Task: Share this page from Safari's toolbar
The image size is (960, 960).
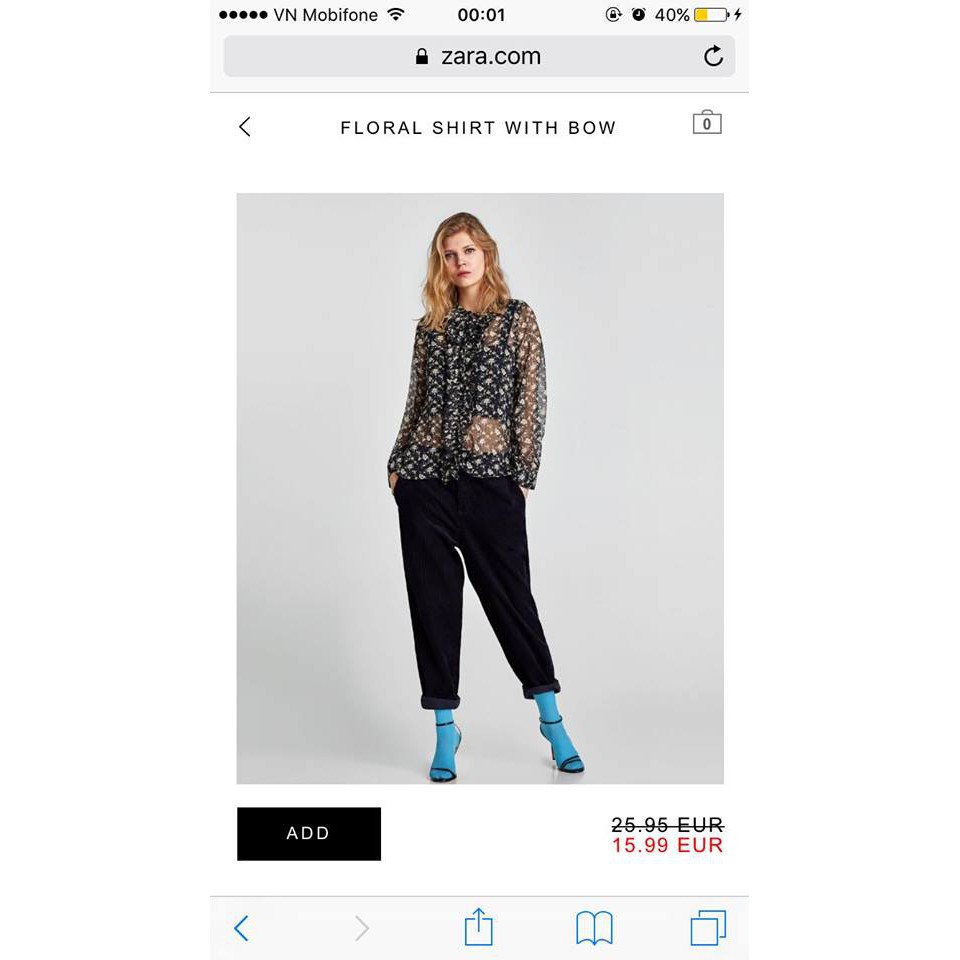Action: 479,927
